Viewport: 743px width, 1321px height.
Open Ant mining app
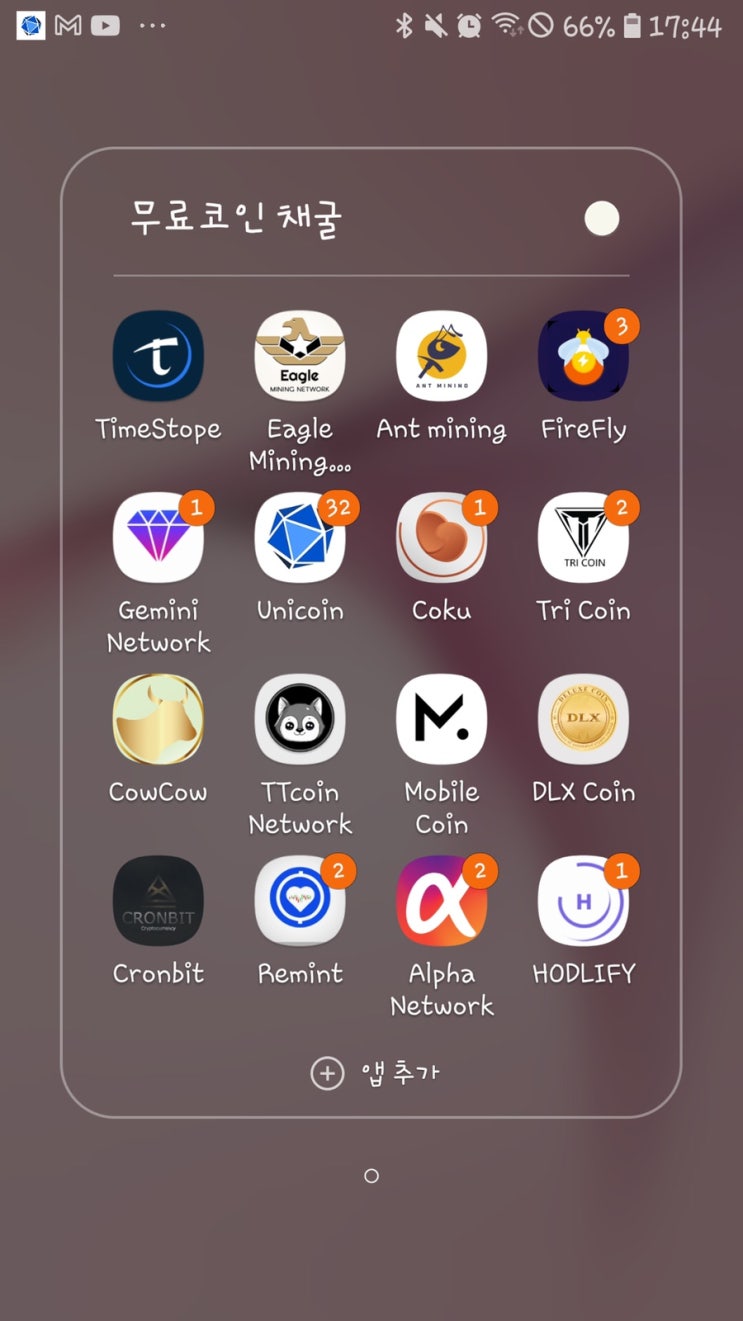441,356
